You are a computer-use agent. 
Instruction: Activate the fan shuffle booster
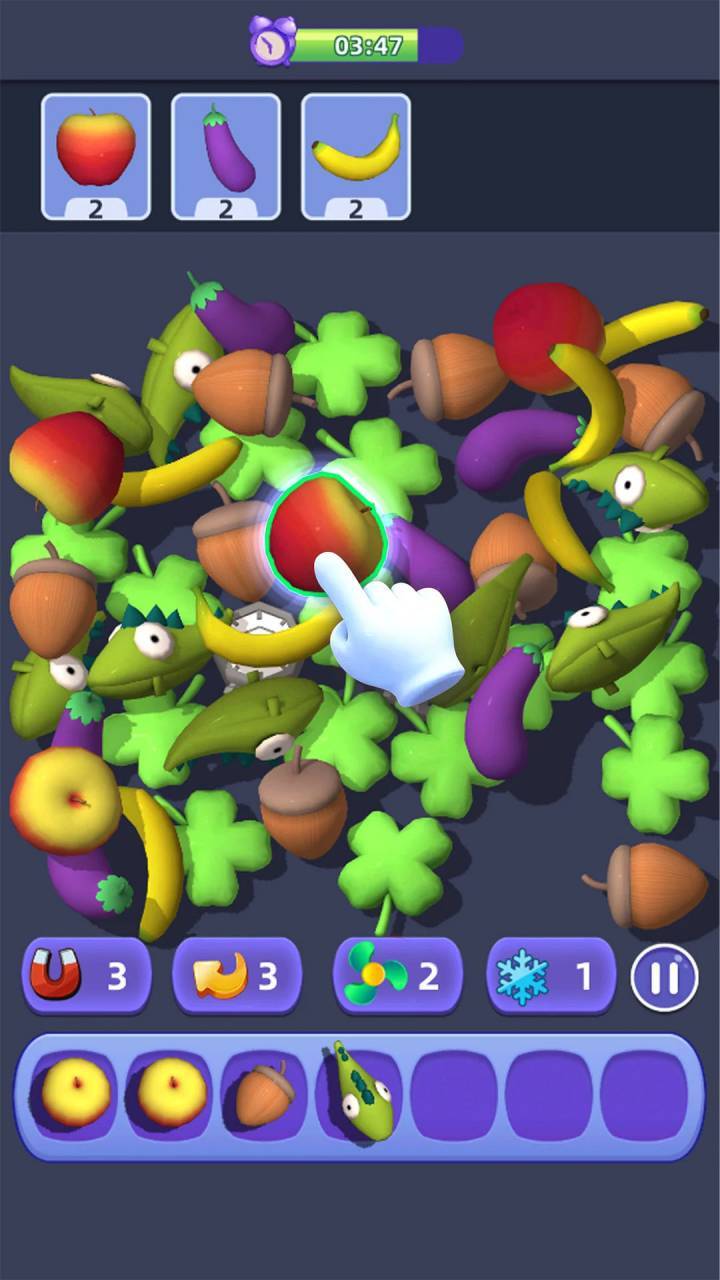397,976
